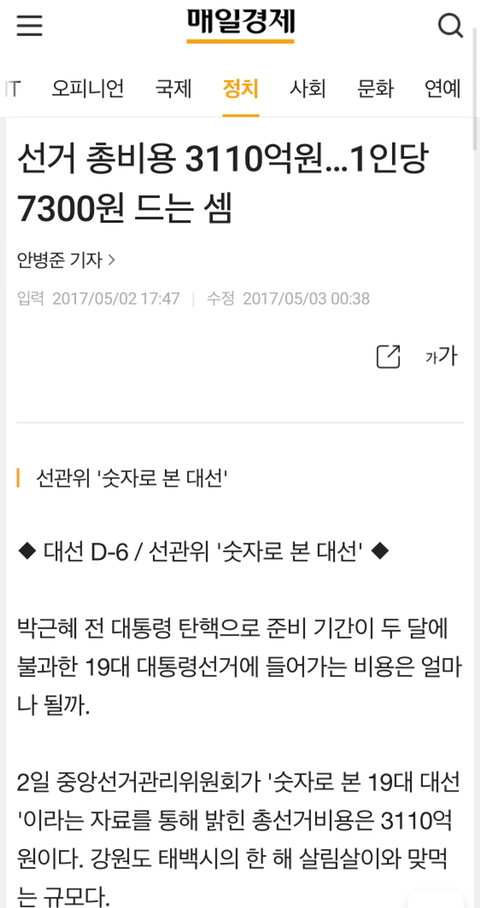Switch to the 오피니언 tab
This screenshot has height=908, width=480.
pos(87,89)
